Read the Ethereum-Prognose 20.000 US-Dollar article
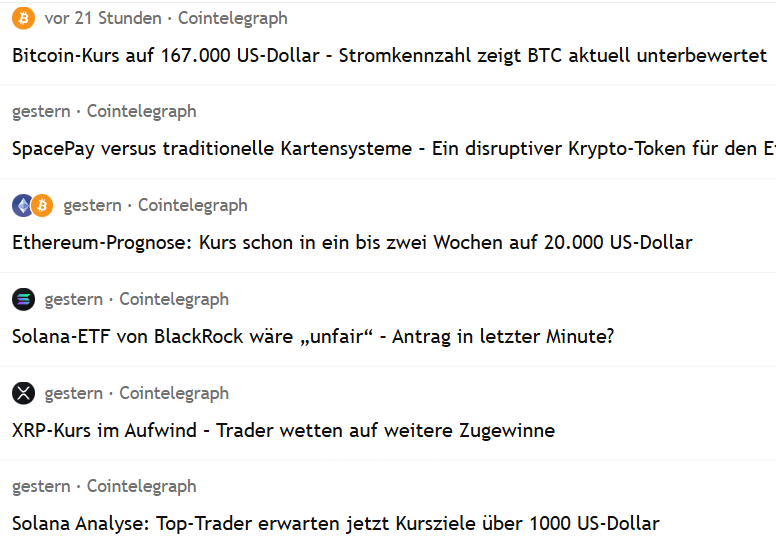 pyautogui.click(x=352, y=243)
